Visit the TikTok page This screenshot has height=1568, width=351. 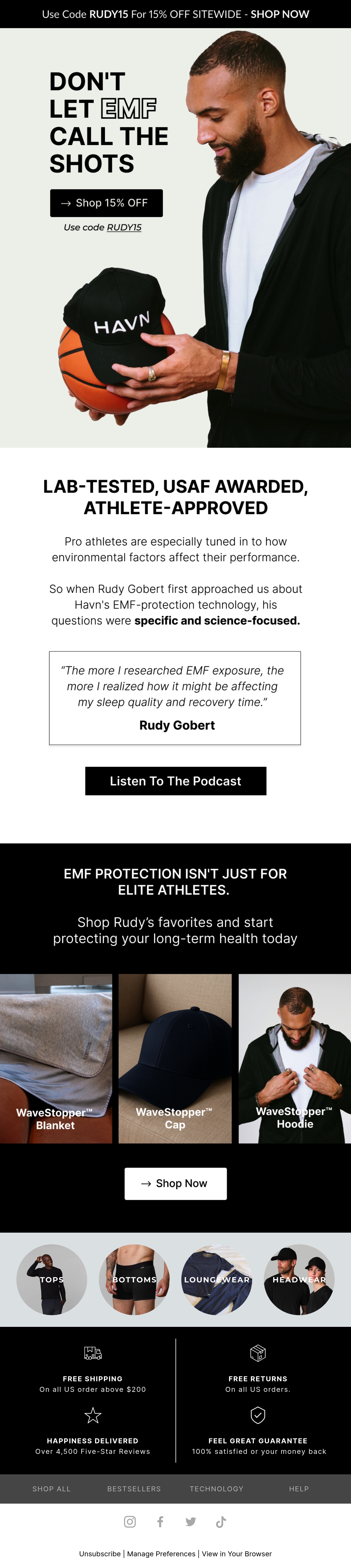[221, 1522]
